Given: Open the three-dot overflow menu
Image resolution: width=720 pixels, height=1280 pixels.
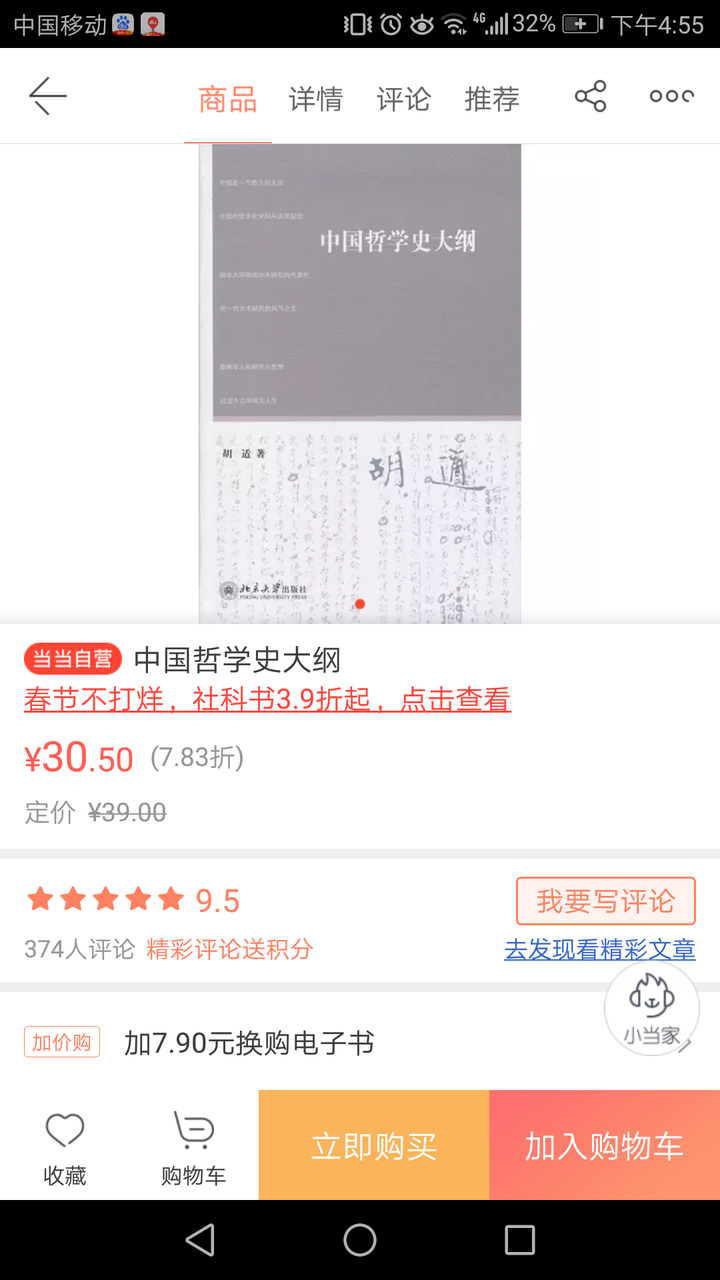Looking at the screenshot, I should (671, 96).
